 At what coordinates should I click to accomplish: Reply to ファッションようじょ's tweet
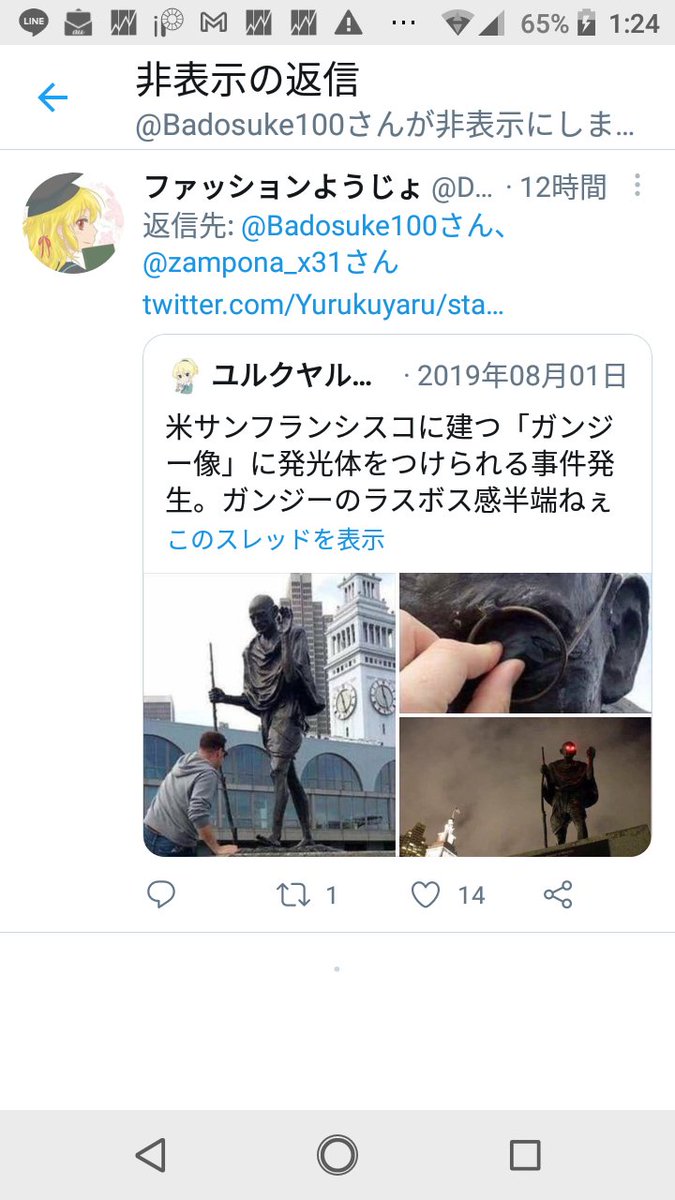point(161,894)
